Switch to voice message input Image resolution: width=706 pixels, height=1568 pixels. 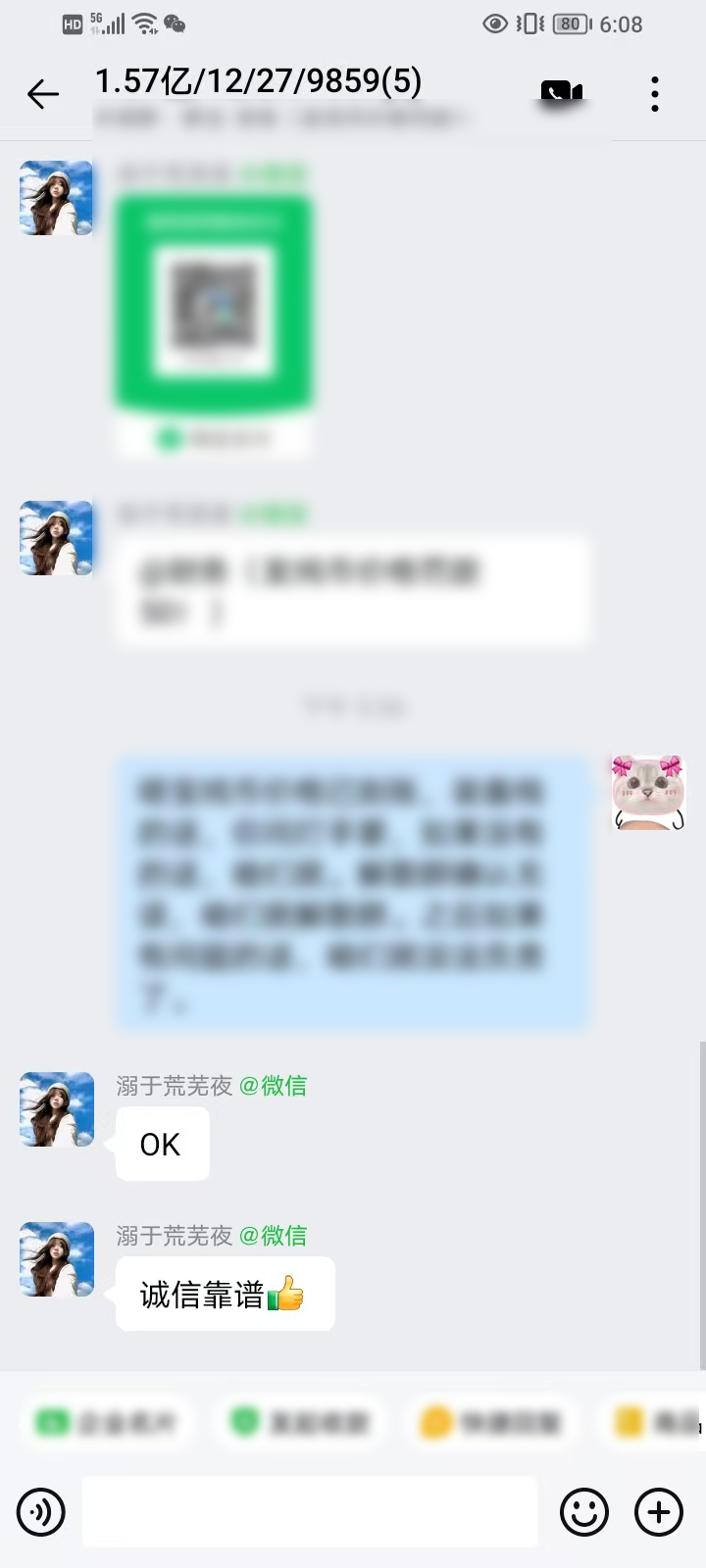[x=41, y=1512]
